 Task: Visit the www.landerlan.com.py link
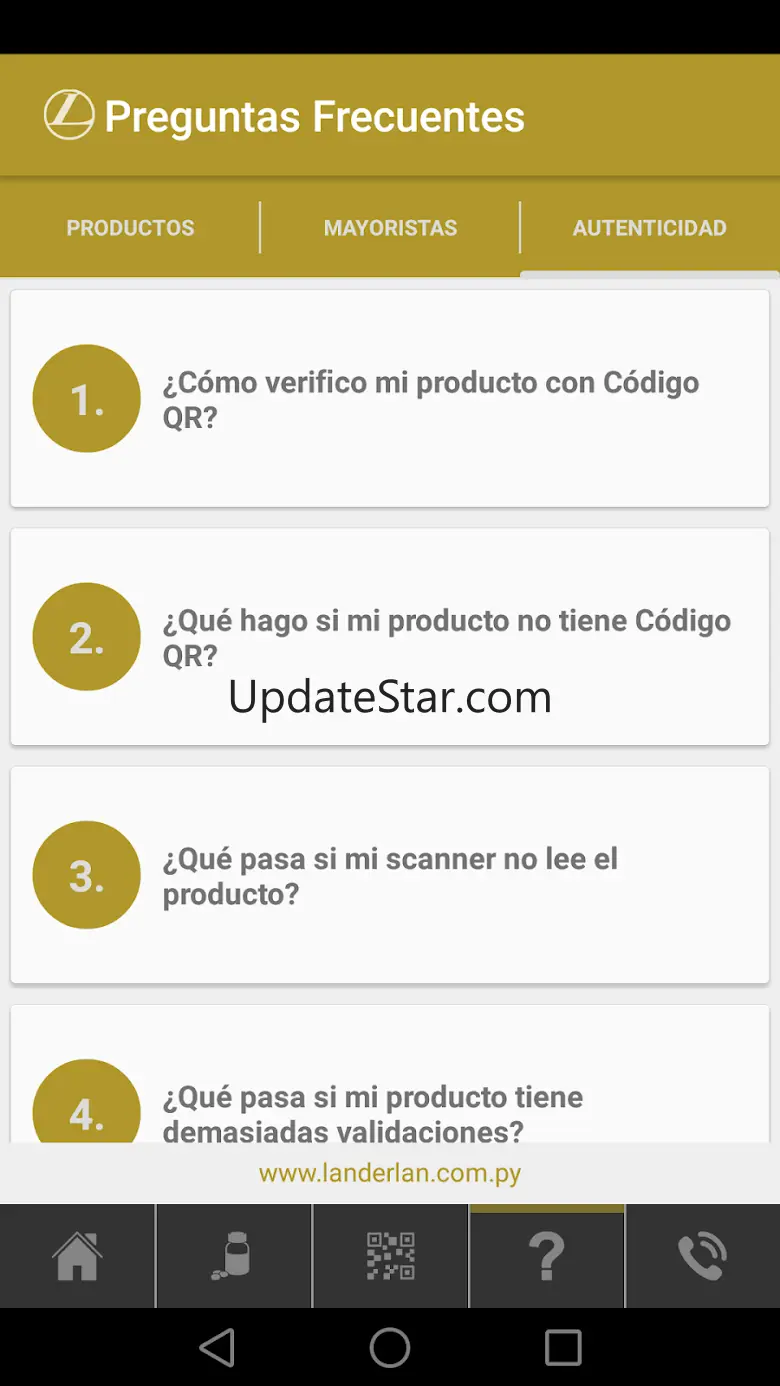[x=390, y=1173]
